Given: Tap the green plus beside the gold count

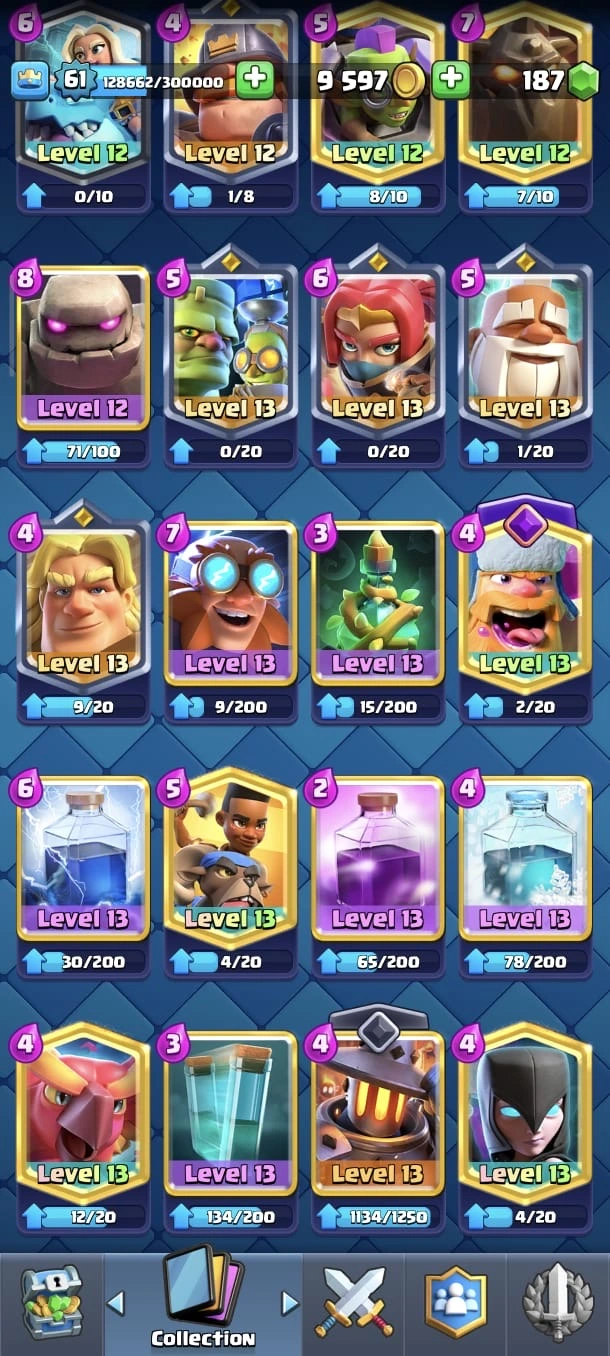Looking at the screenshot, I should 451,80.
